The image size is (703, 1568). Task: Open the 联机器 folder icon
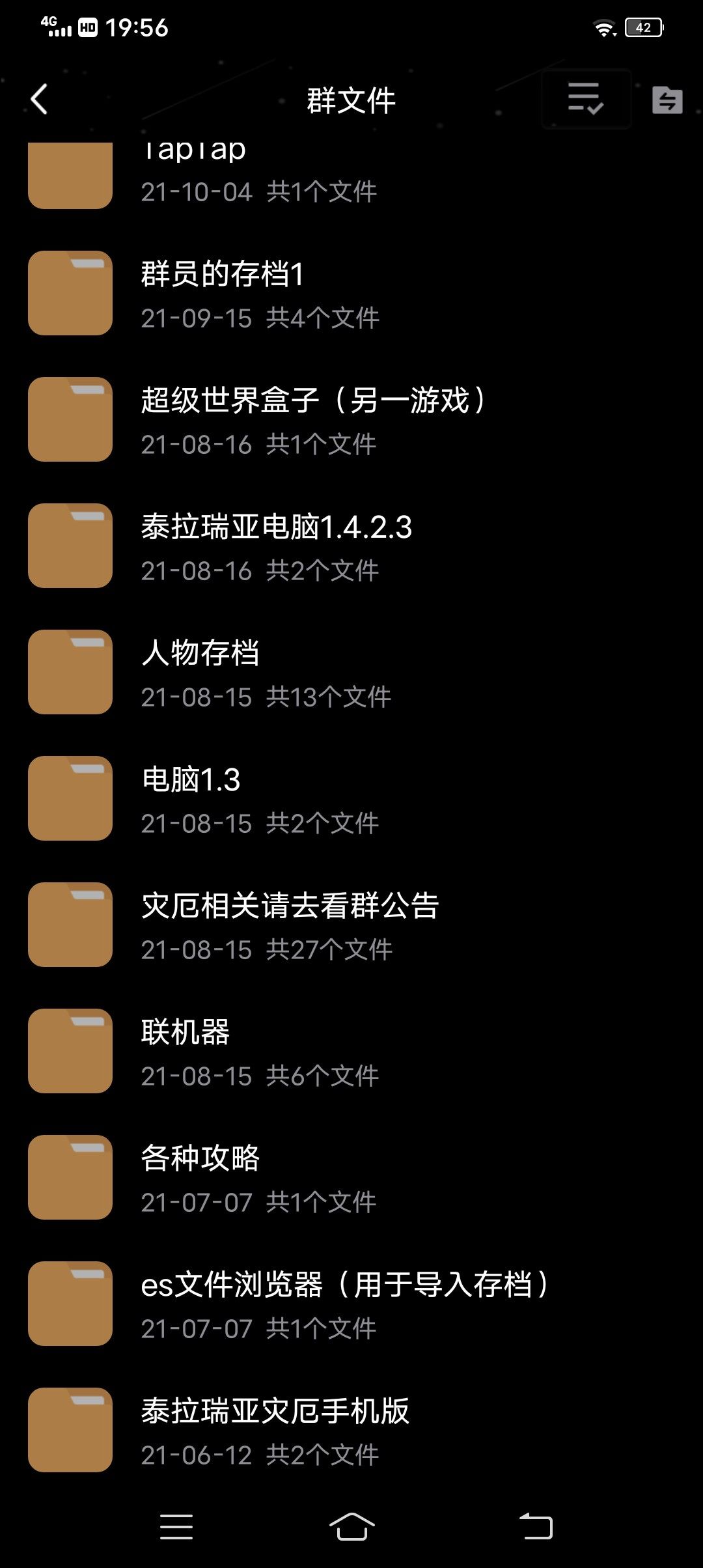coord(70,1051)
